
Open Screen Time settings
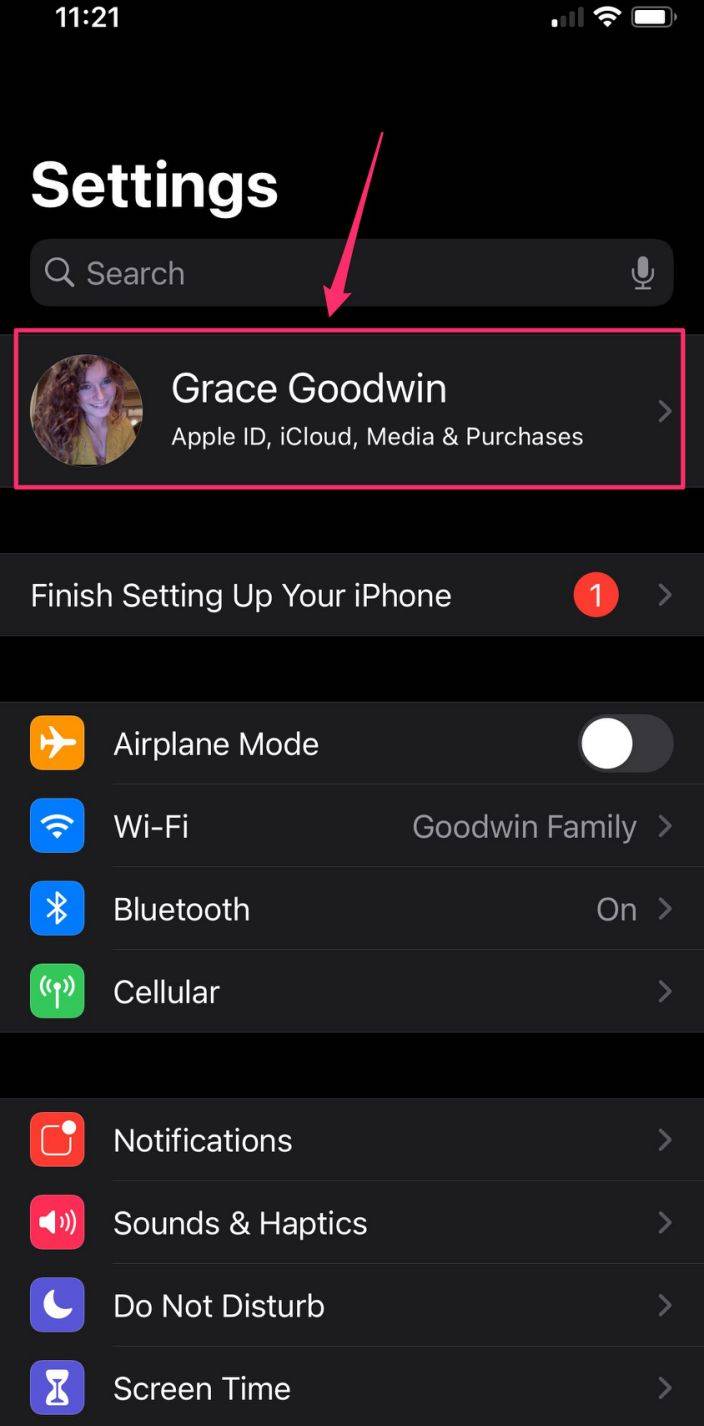(x=350, y=1388)
